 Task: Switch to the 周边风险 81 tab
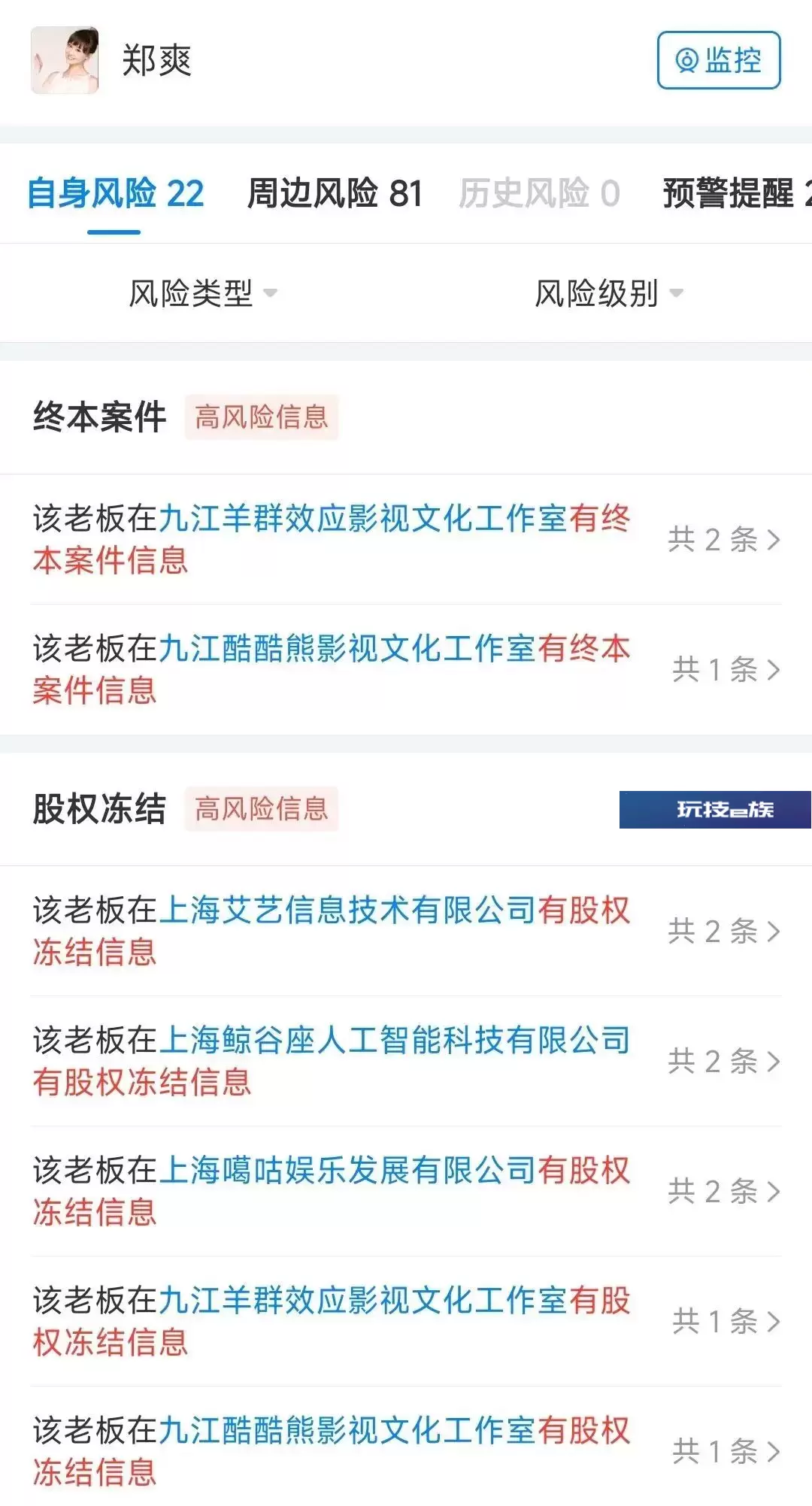[335, 193]
